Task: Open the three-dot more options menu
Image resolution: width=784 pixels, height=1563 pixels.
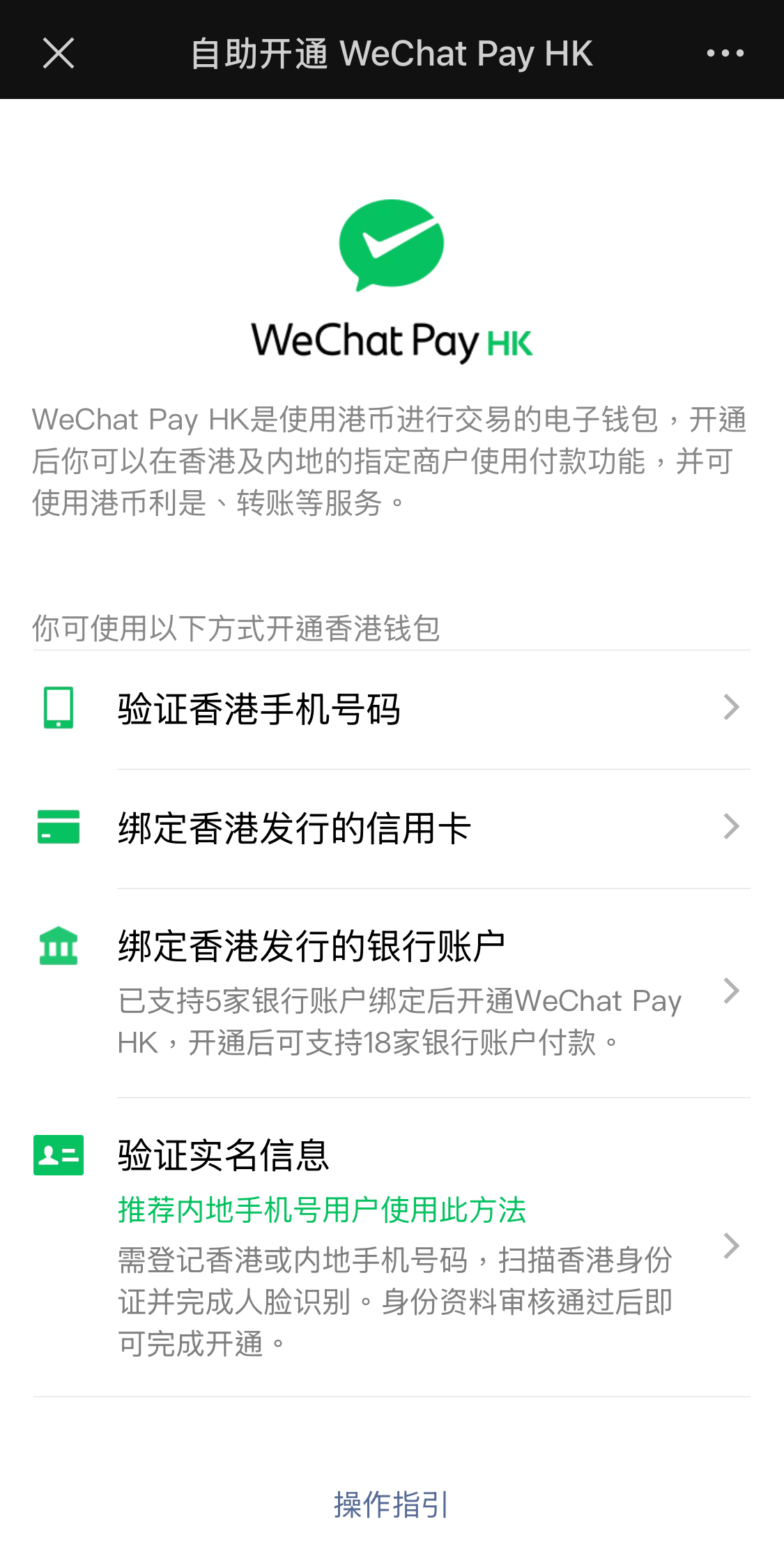Action: pos(725,54)
